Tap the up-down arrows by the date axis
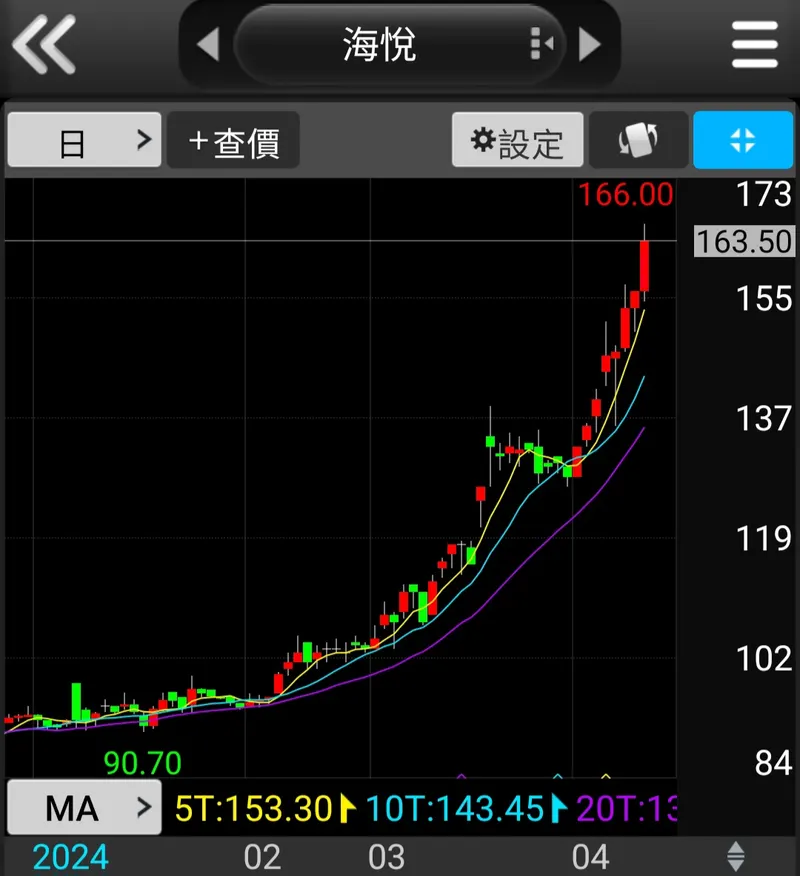 point(735,856)
